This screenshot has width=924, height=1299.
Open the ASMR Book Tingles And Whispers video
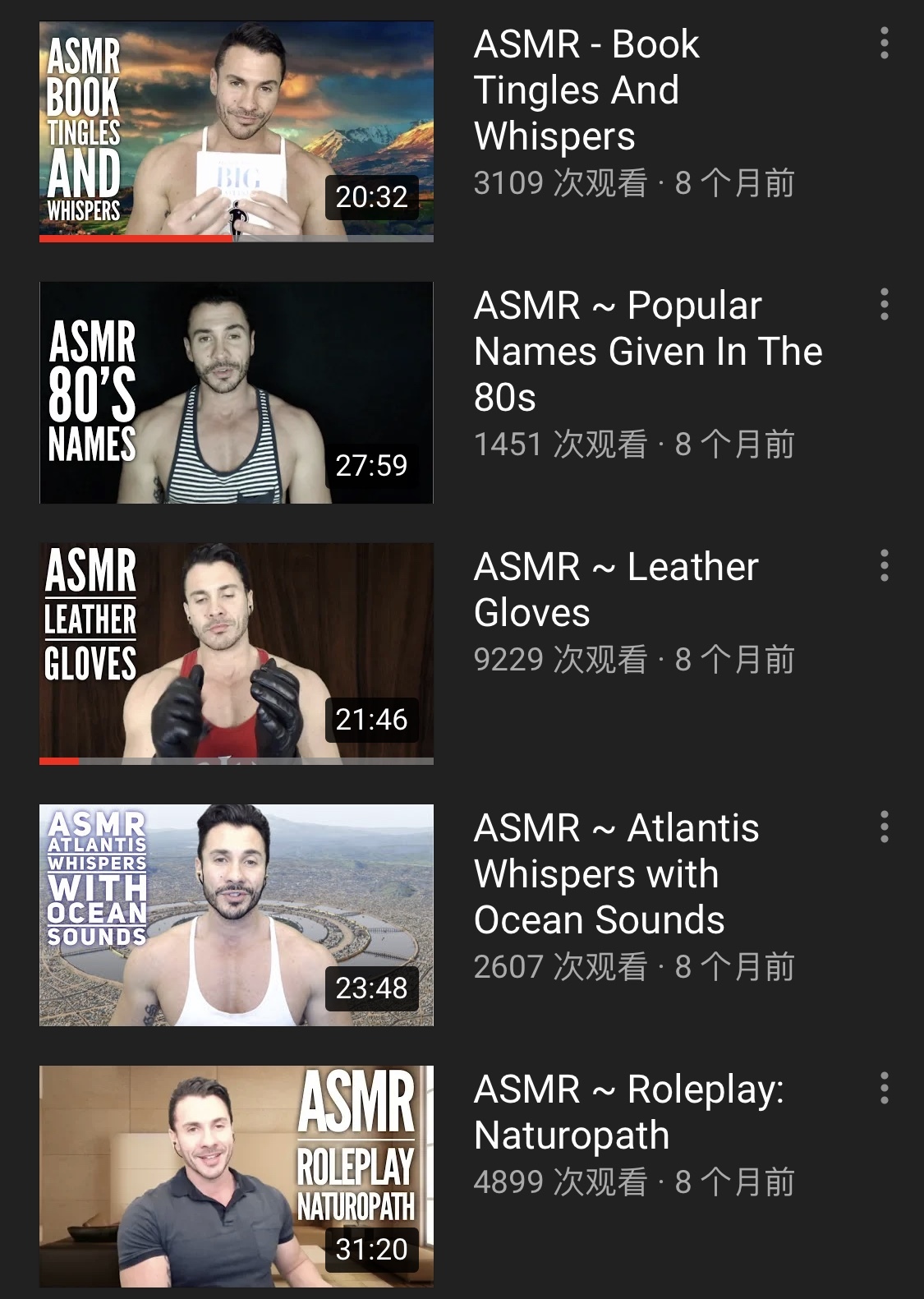[237, 131]
